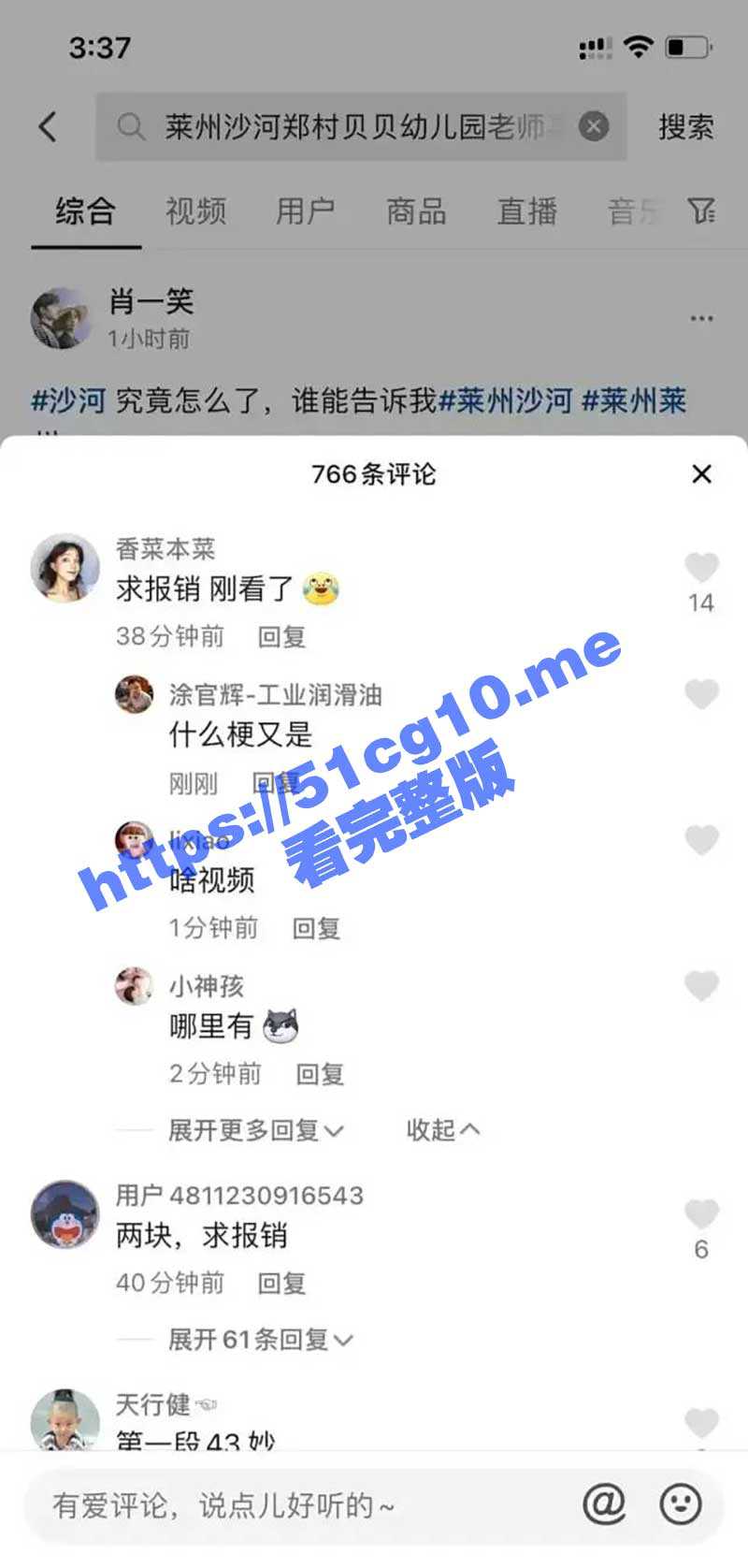Reply to 用户4811230916543's comment
The image size is (748, 1568).
pyautogui.click(x=281, y=1283)
